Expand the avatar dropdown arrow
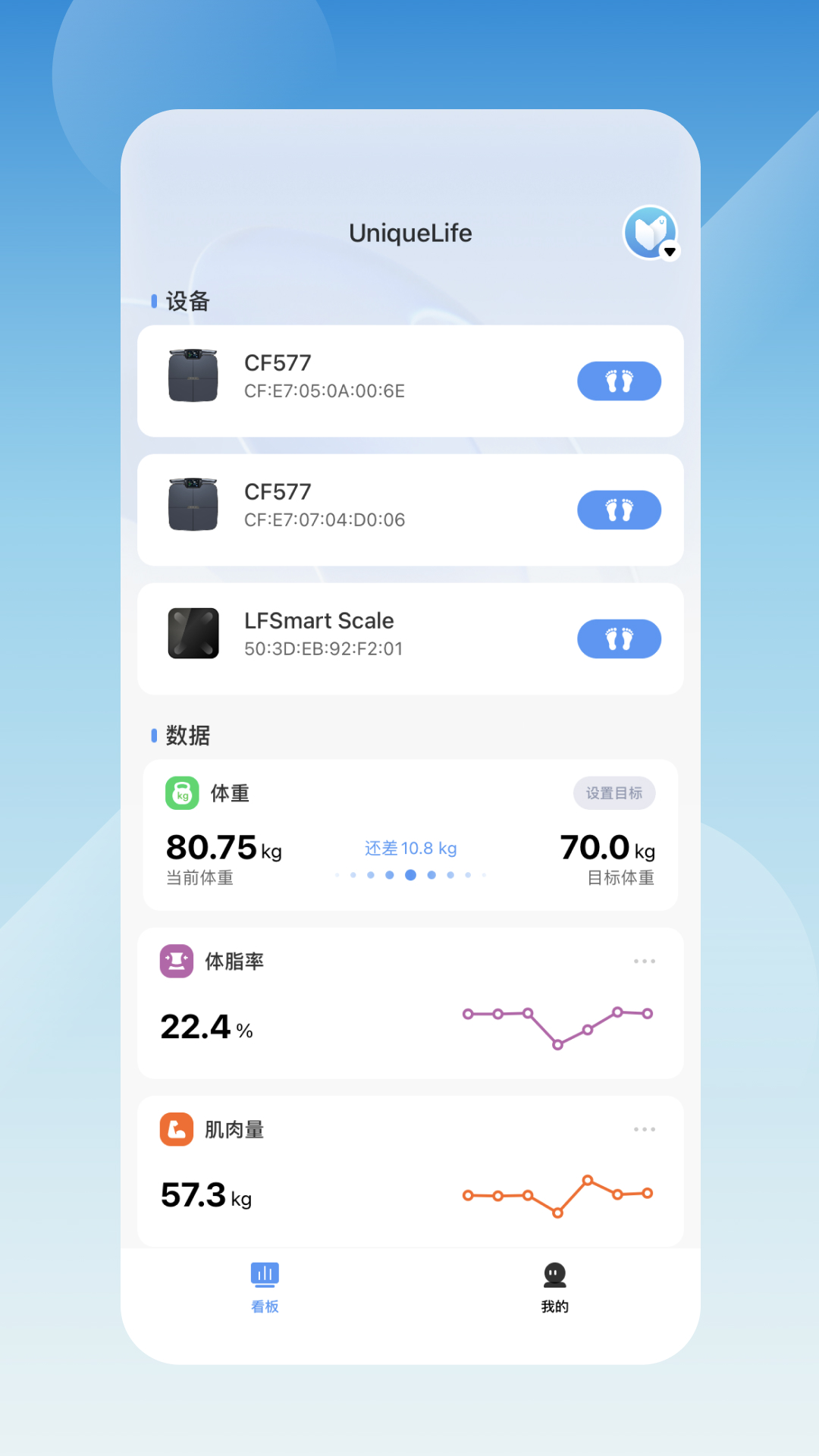The height and width of the screenshot is (1456, 819). coord(670,250)
